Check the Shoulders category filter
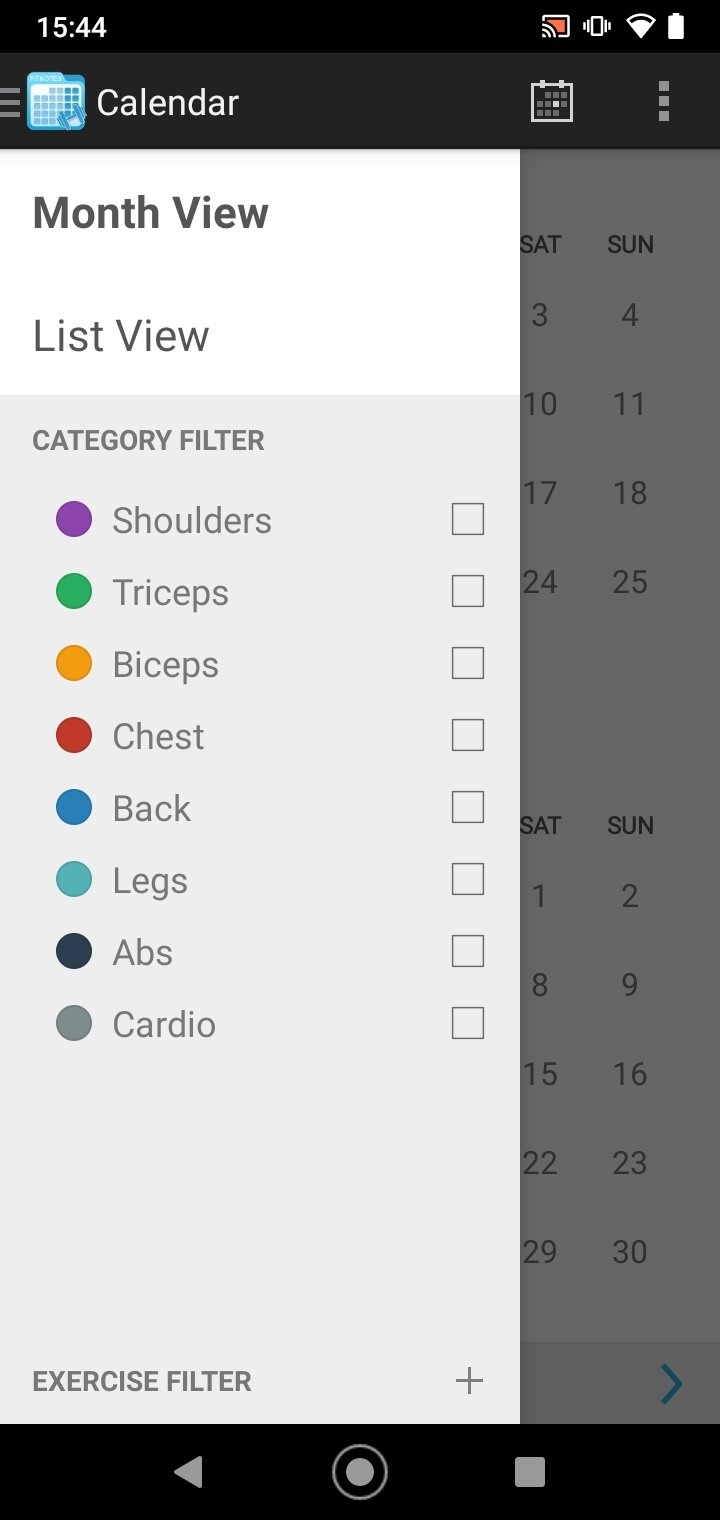This screenshot has width=720, height=1520. 468,519
